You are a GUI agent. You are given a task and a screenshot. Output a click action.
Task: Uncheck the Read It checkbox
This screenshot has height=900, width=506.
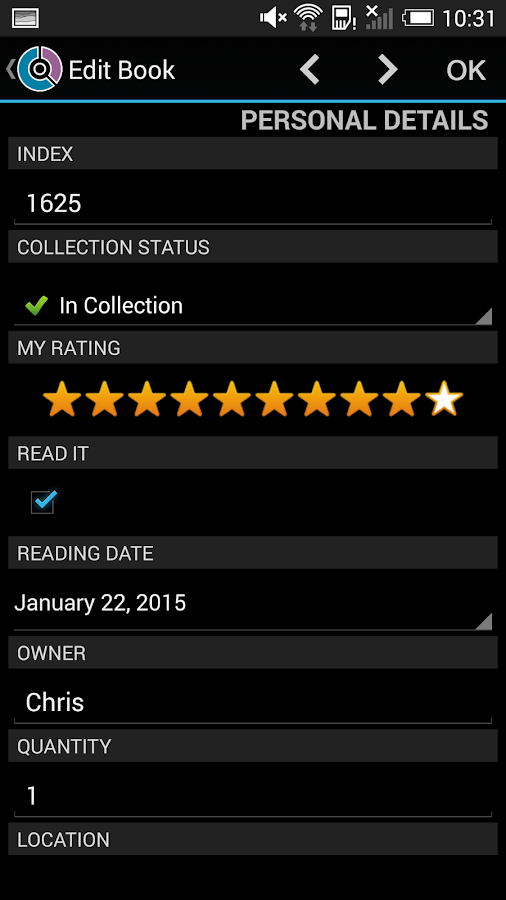coord(44,502)
